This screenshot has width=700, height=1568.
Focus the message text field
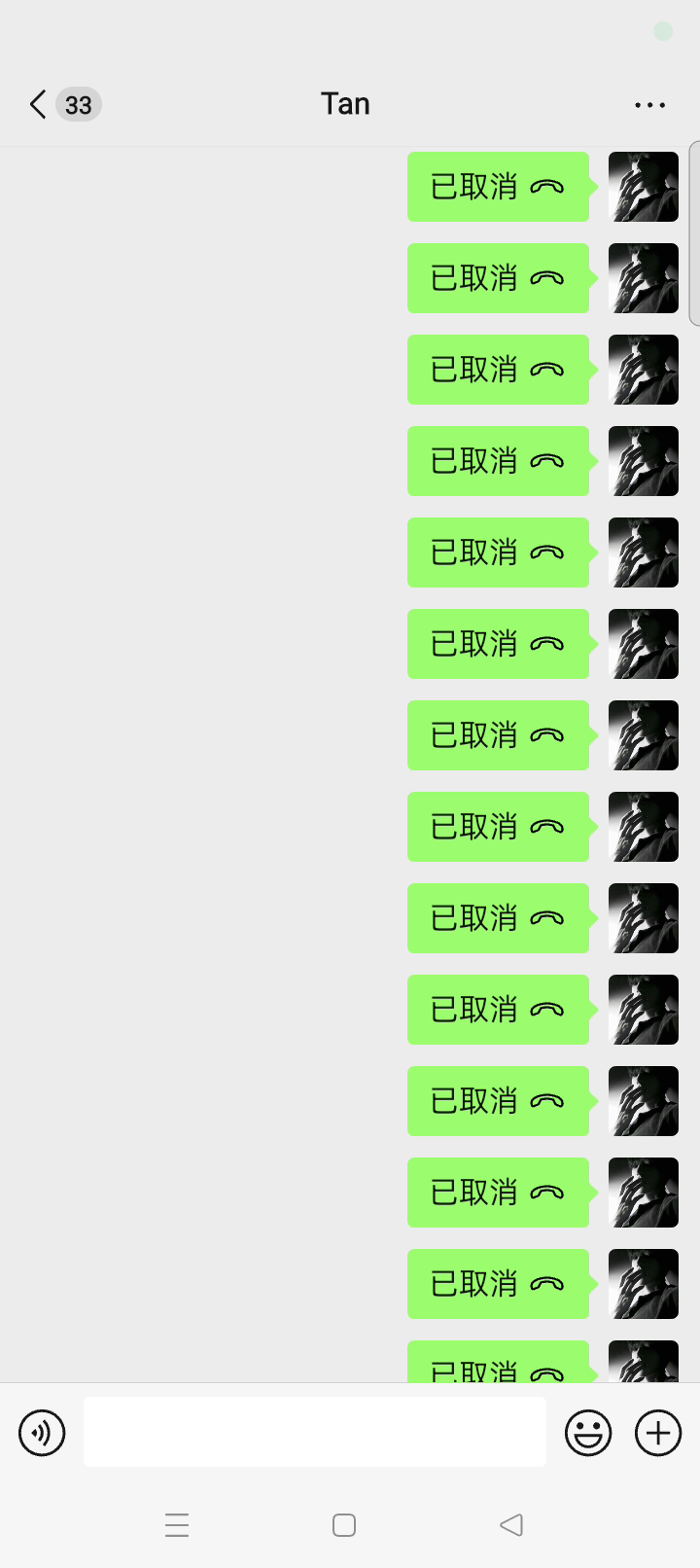point(314,1432)
